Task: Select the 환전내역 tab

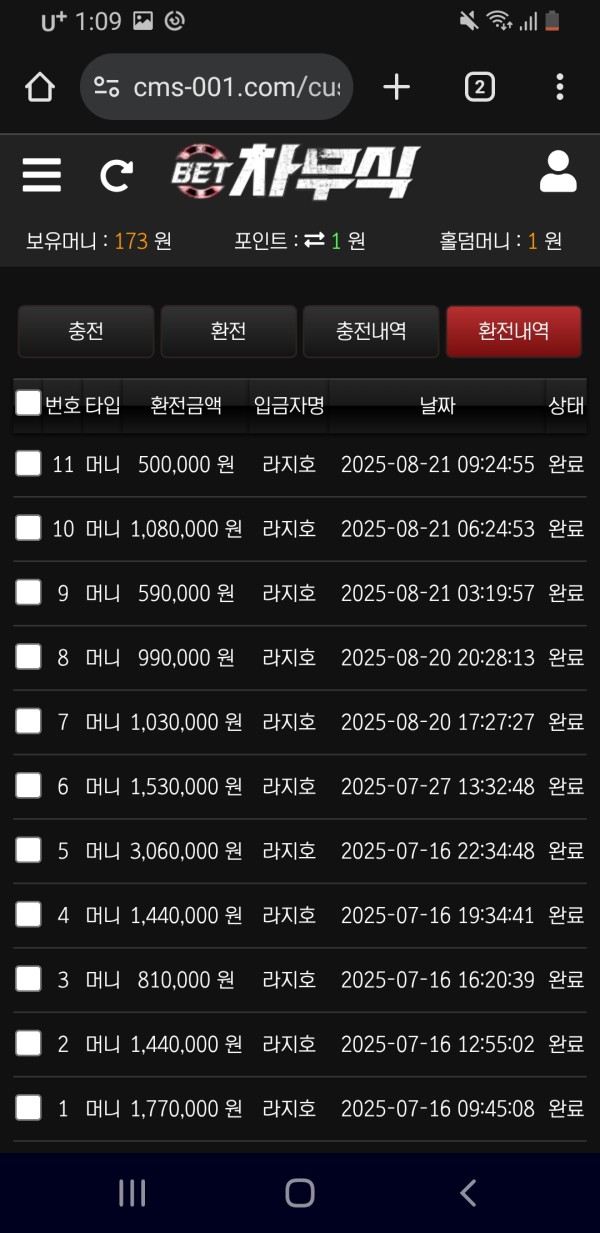Action: (514, 332)
